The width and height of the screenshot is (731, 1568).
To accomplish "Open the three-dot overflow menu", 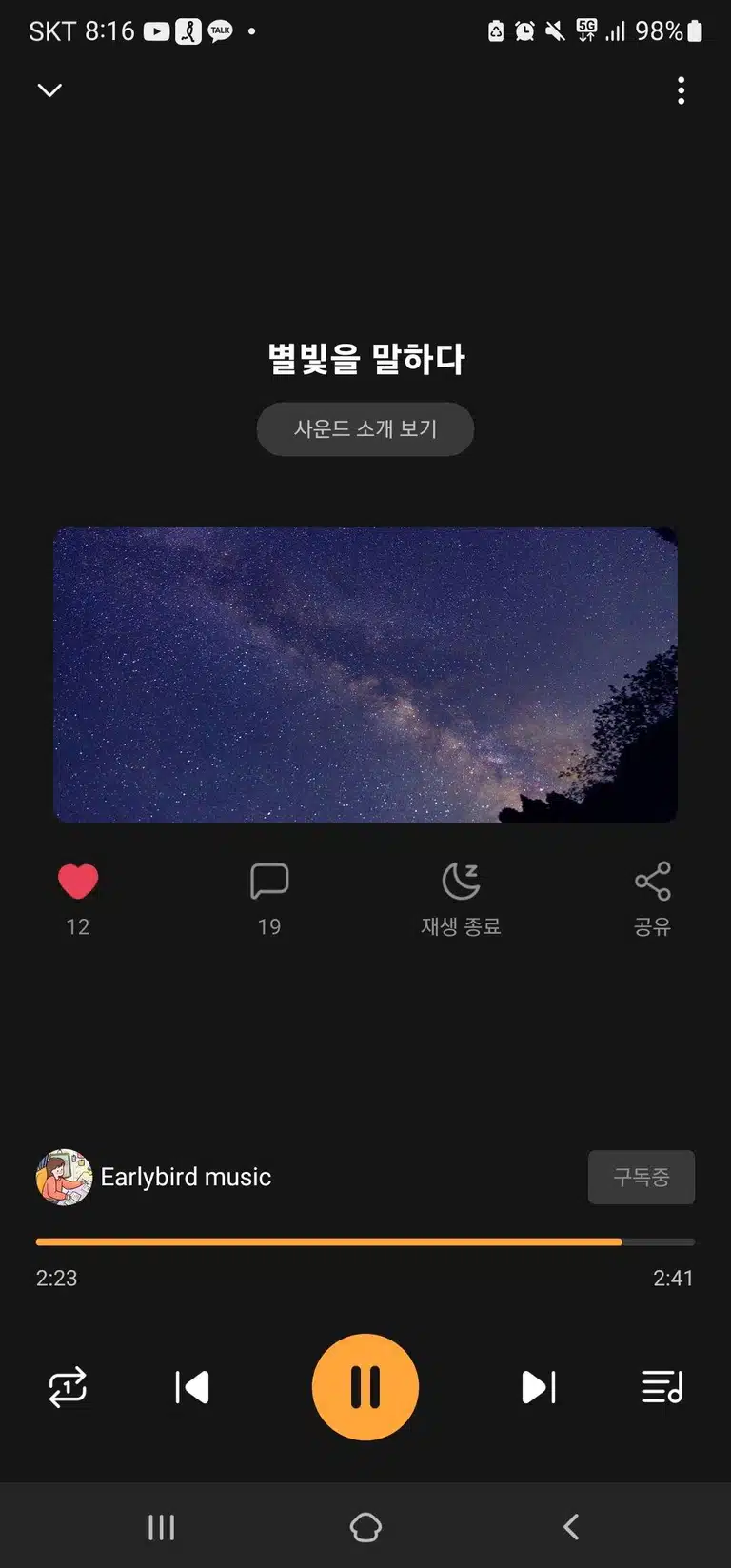I will (681, 90).
